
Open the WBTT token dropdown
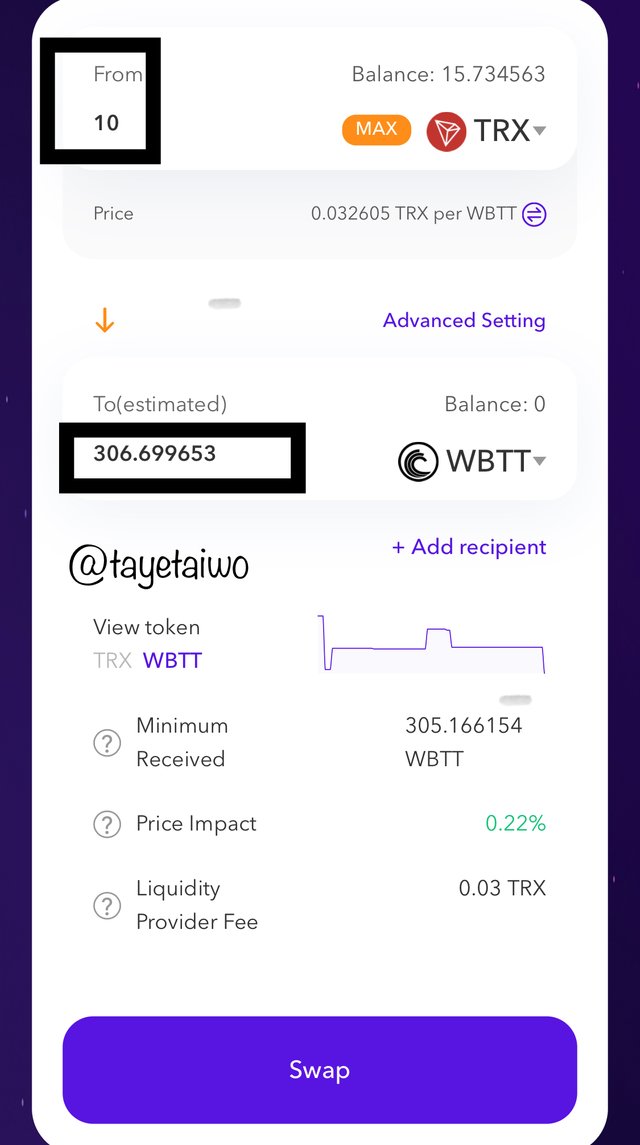tap(472, 461)
